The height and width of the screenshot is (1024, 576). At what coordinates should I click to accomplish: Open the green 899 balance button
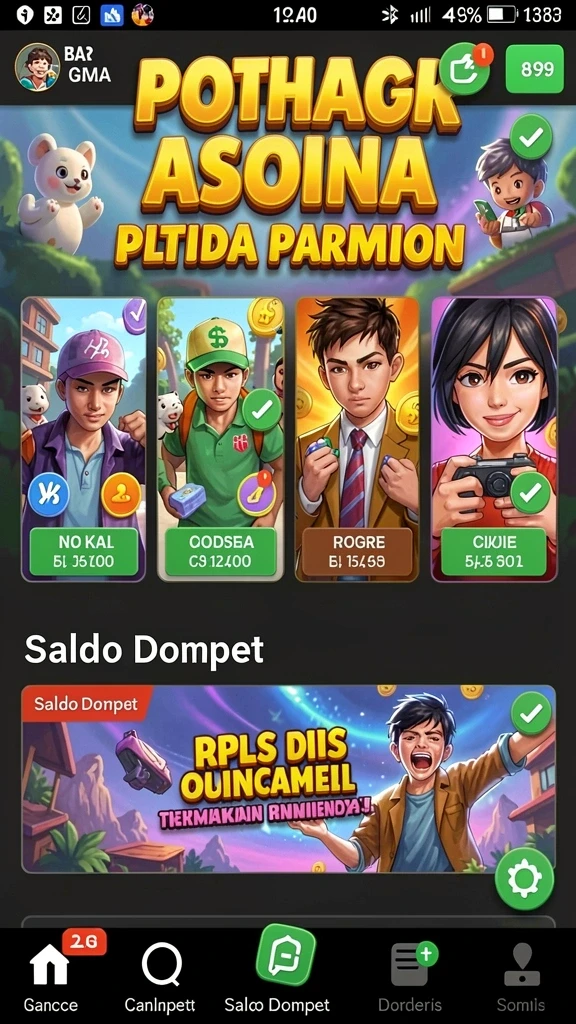pyautogui.click(x=534, y=69)
